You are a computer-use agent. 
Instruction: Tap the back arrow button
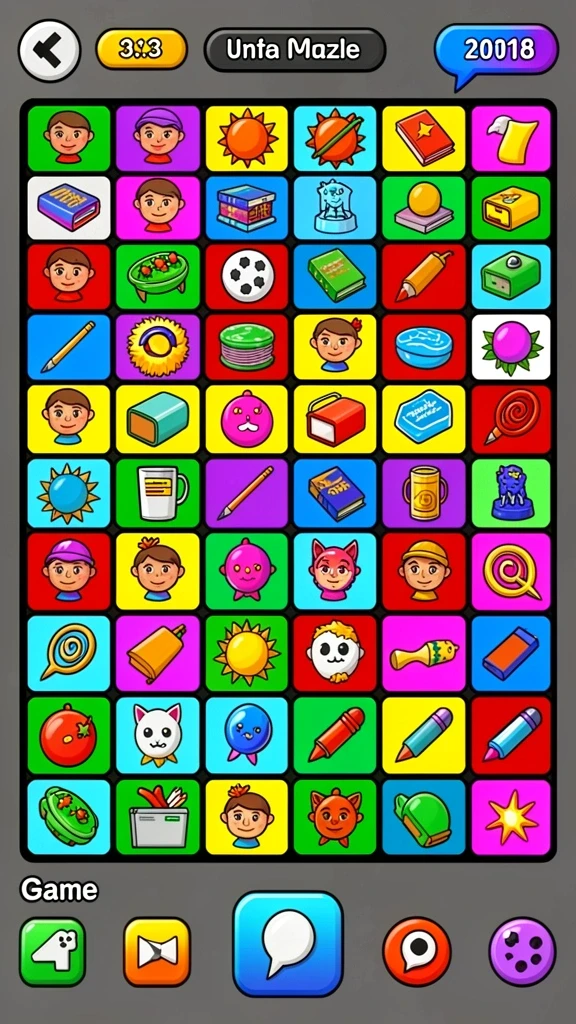tap(50, 50)
